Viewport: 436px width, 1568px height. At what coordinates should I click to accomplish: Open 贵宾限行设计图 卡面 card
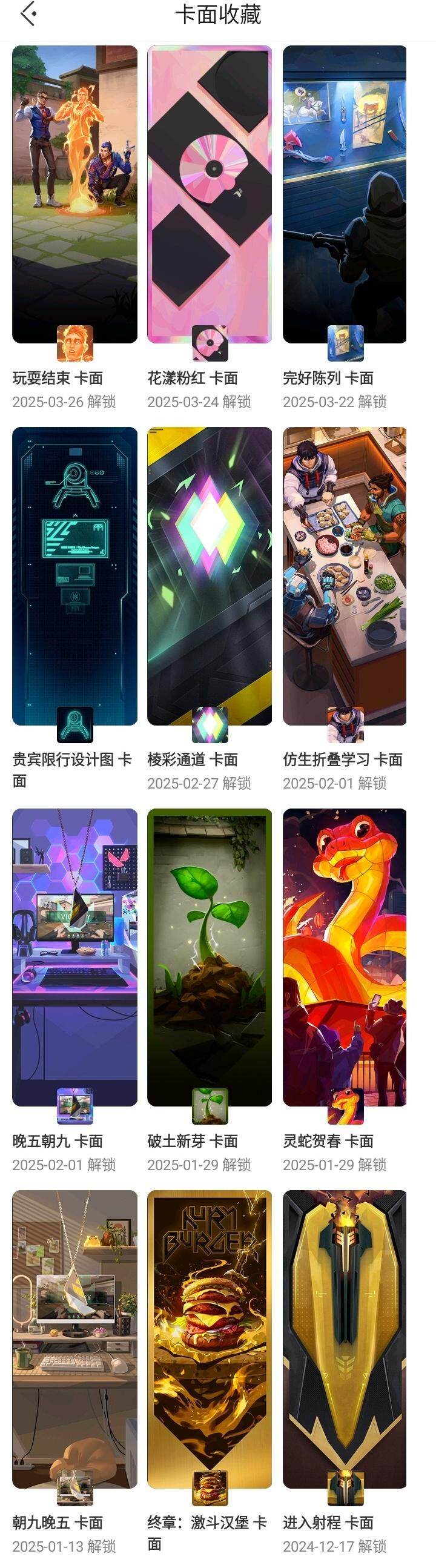pos(74,576)
